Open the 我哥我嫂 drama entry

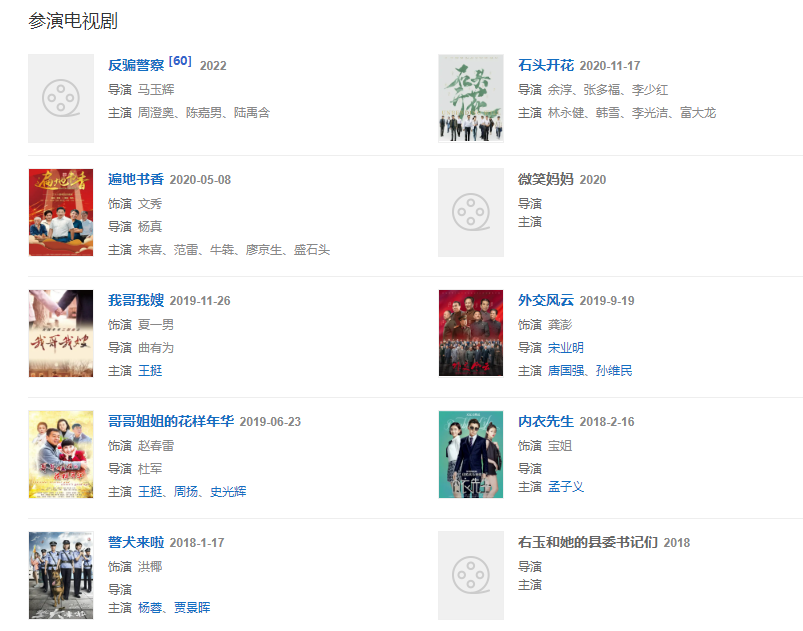coord(136,301)
